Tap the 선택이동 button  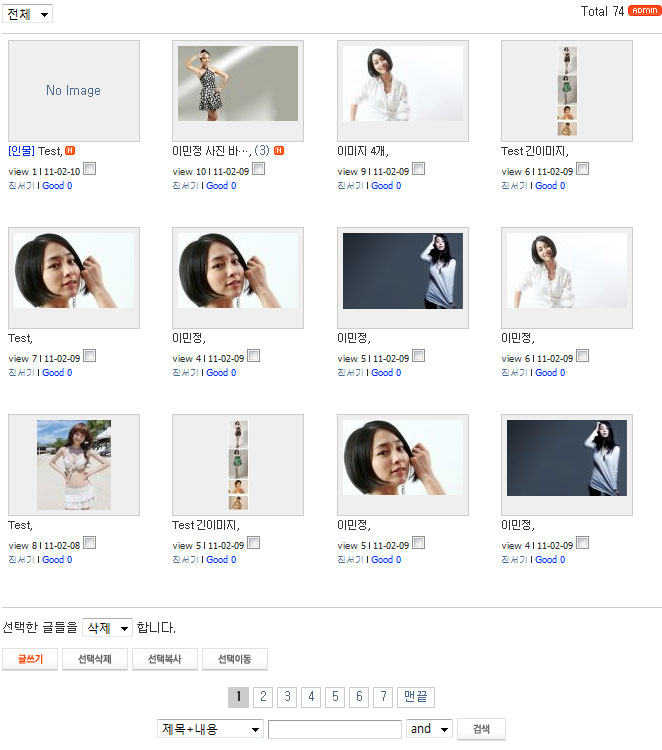234,659
